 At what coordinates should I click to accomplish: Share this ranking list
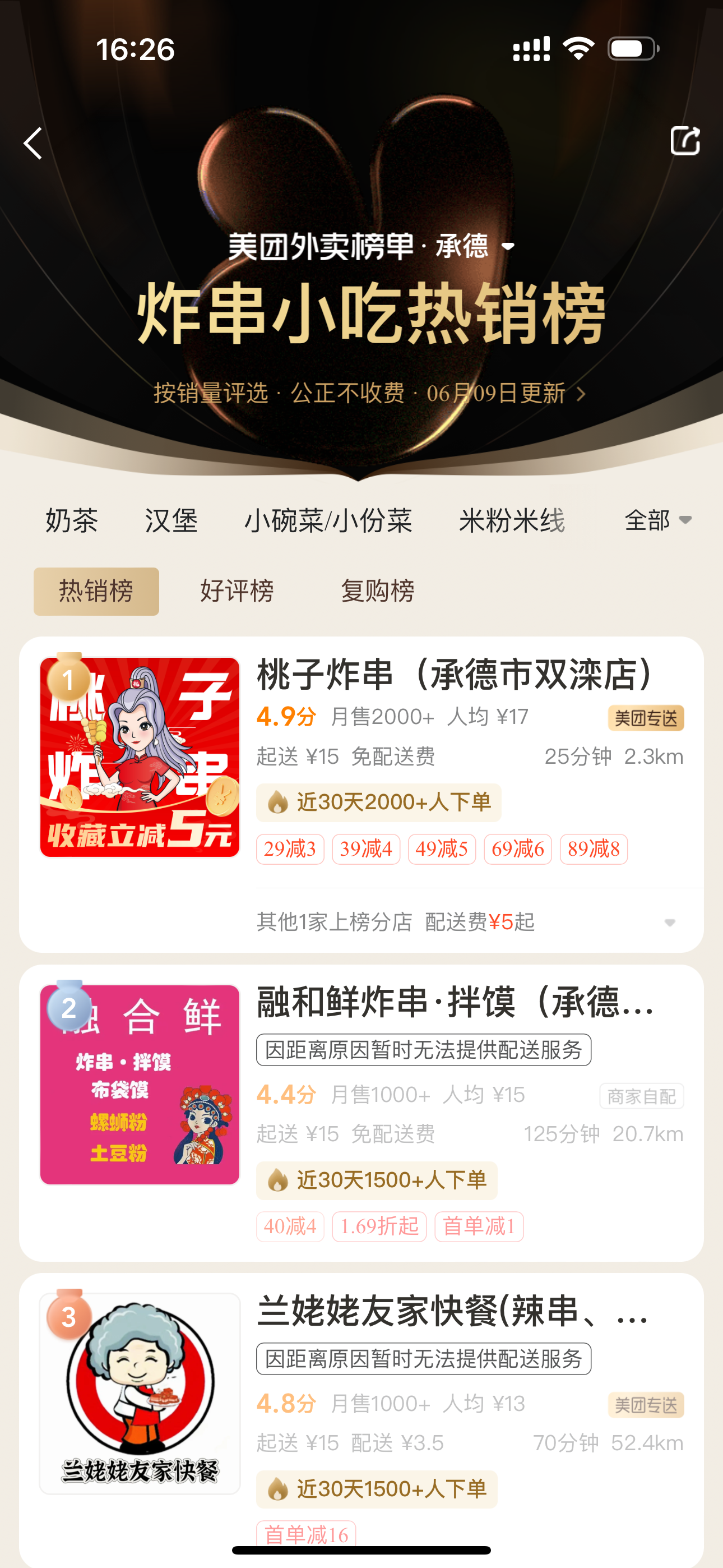coord(685,141)
